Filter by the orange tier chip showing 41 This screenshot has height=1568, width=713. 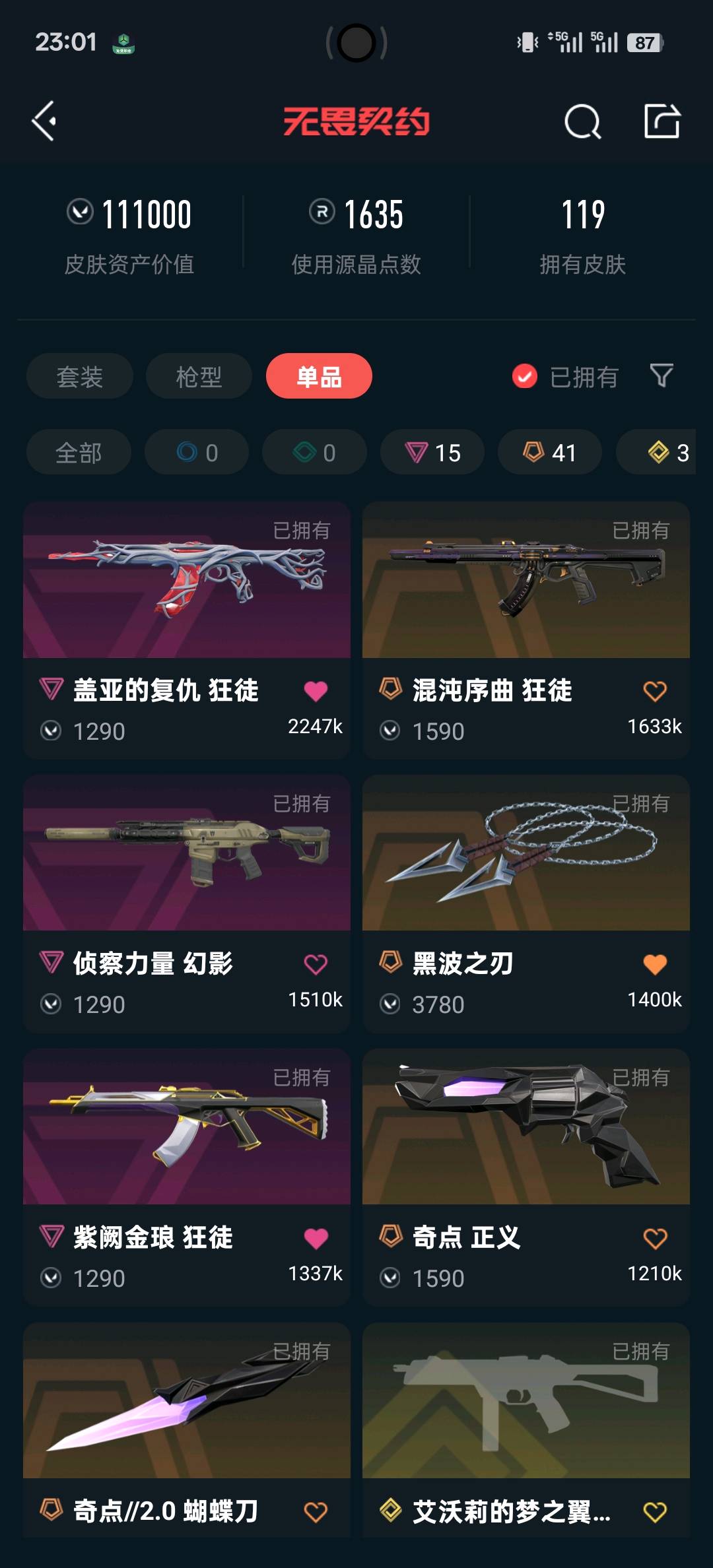549,453
